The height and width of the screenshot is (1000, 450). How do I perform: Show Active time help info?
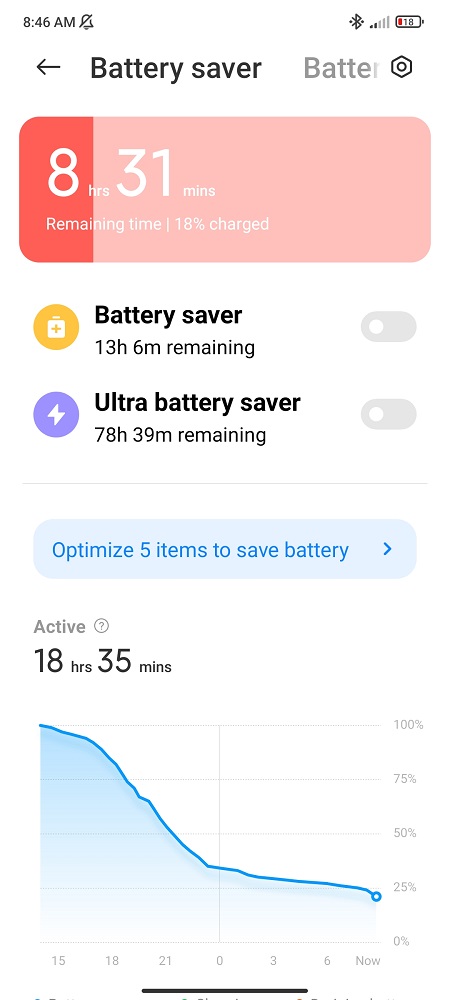101,626
